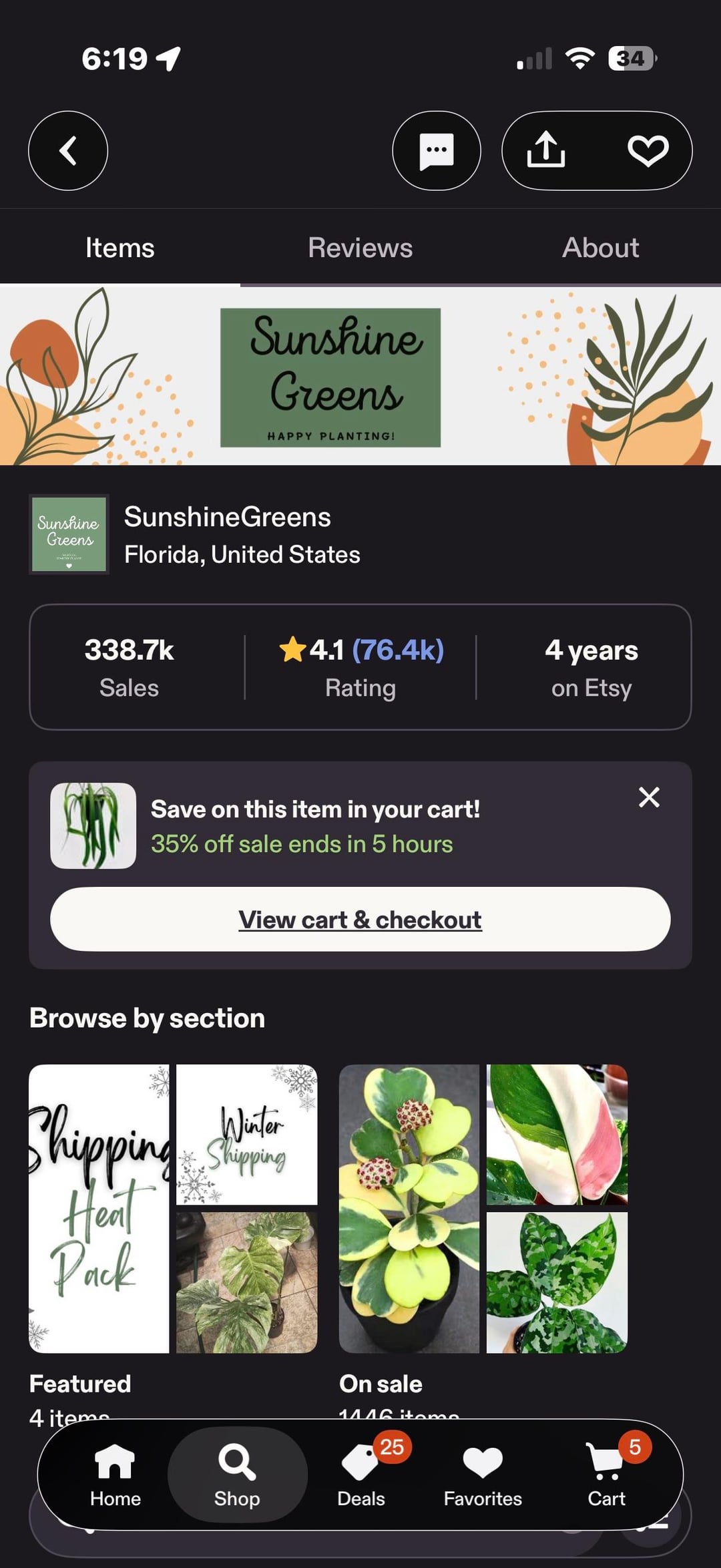
Task: Go to the Home tab
Action: click(x=115, y=1476)
